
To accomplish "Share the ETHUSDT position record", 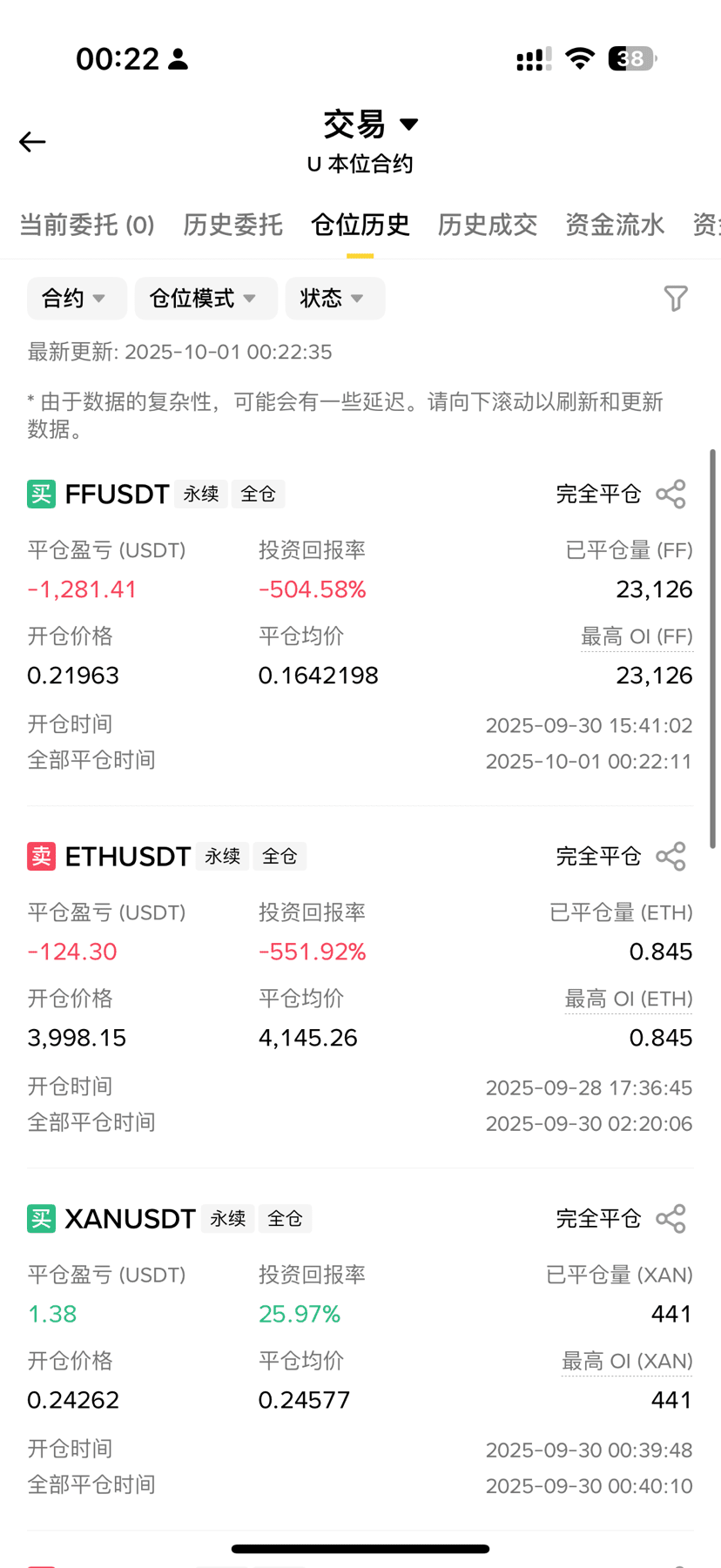I will pyautogui.click(x=670, y=856).
